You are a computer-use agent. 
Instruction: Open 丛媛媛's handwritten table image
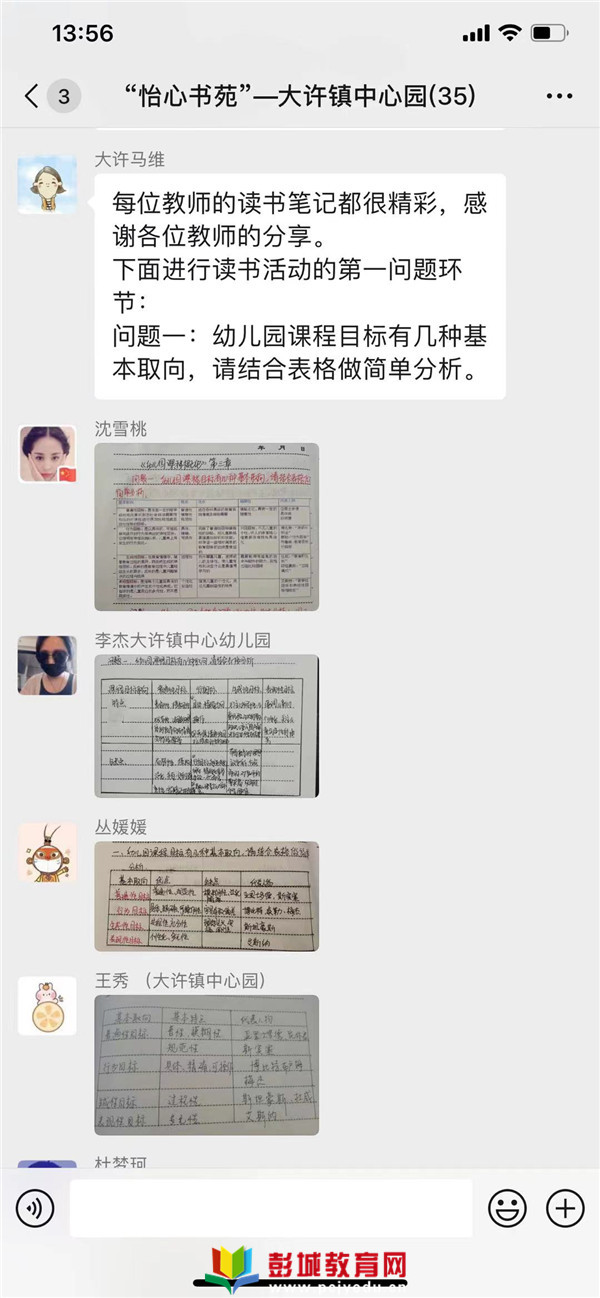point(207,896)
